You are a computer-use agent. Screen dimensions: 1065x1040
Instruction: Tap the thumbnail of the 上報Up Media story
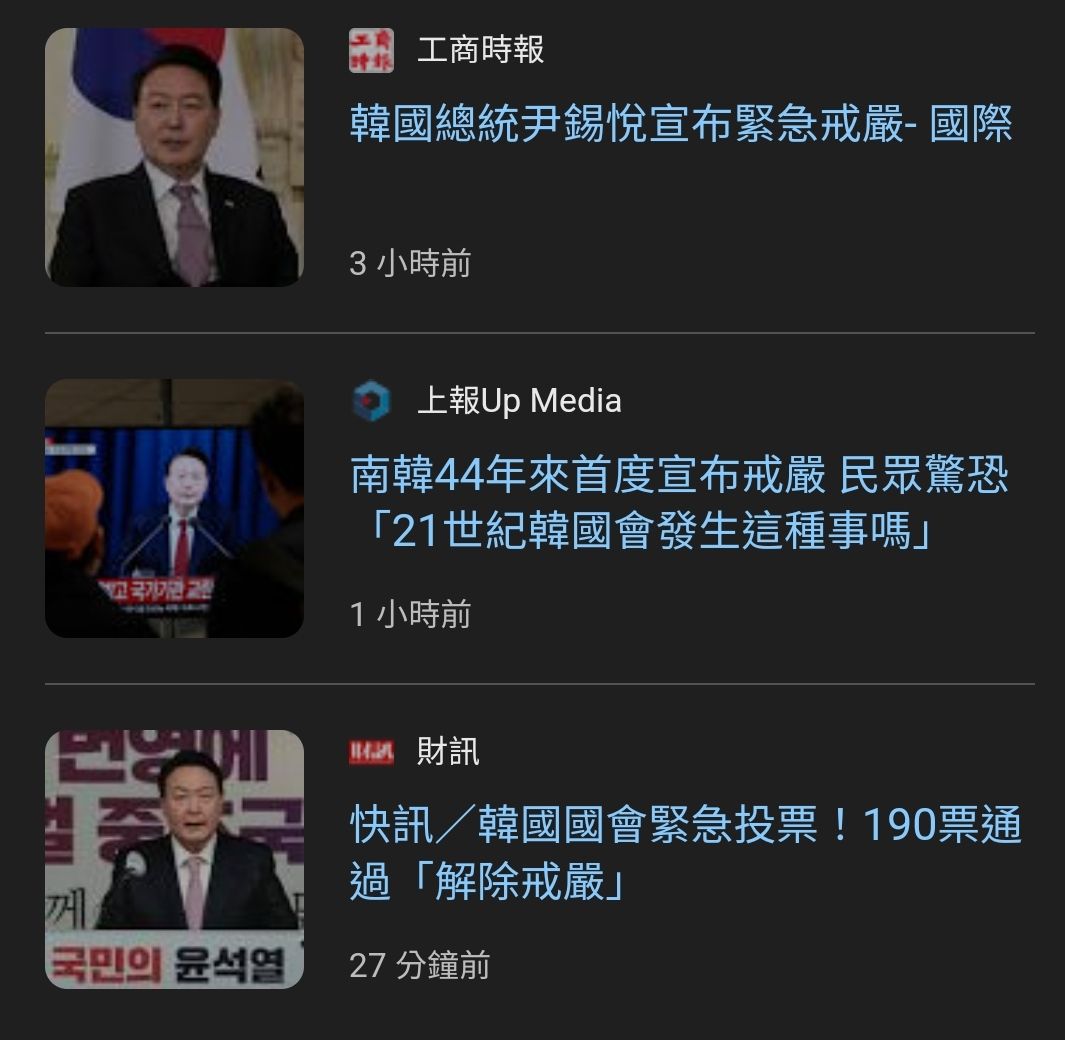[174, 508]
